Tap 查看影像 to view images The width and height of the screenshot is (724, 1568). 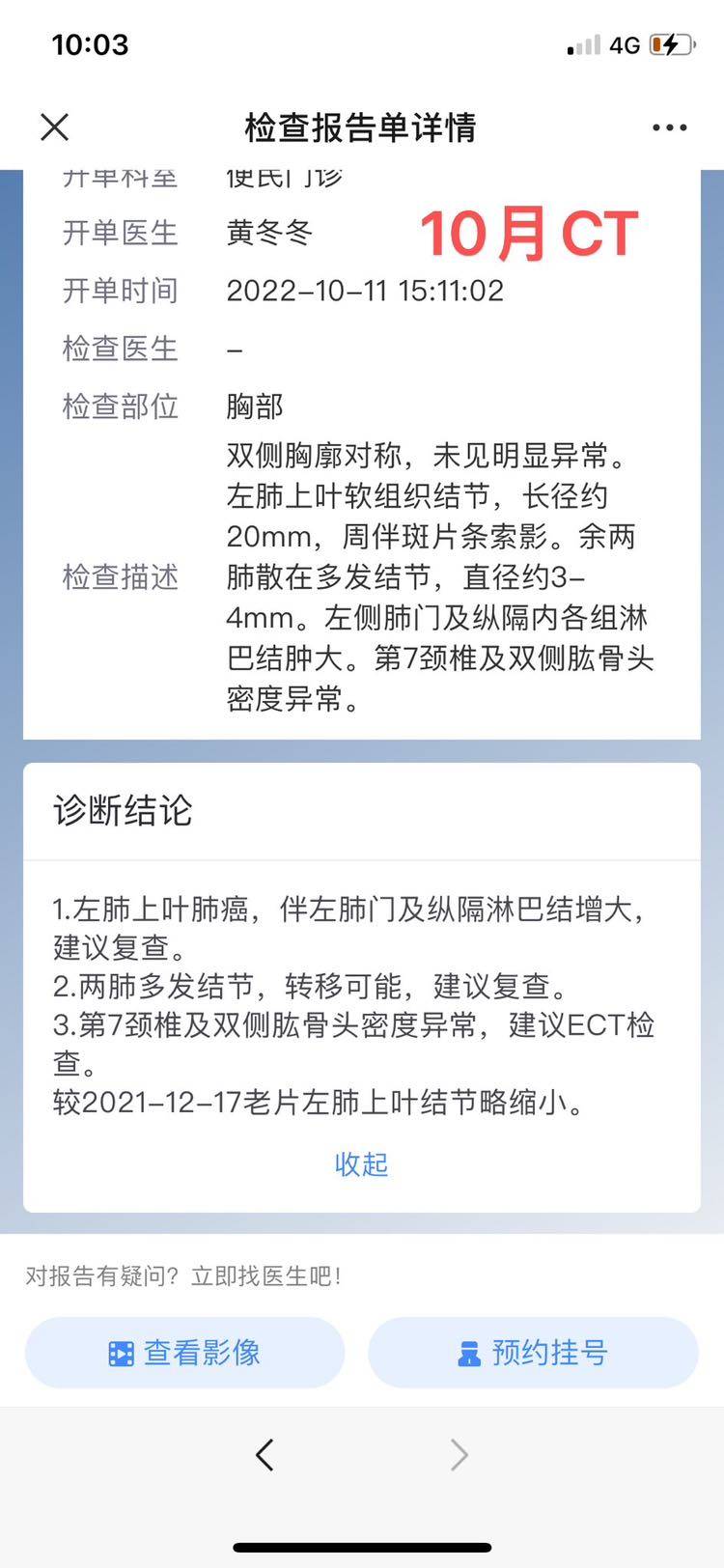point(185,1353)
